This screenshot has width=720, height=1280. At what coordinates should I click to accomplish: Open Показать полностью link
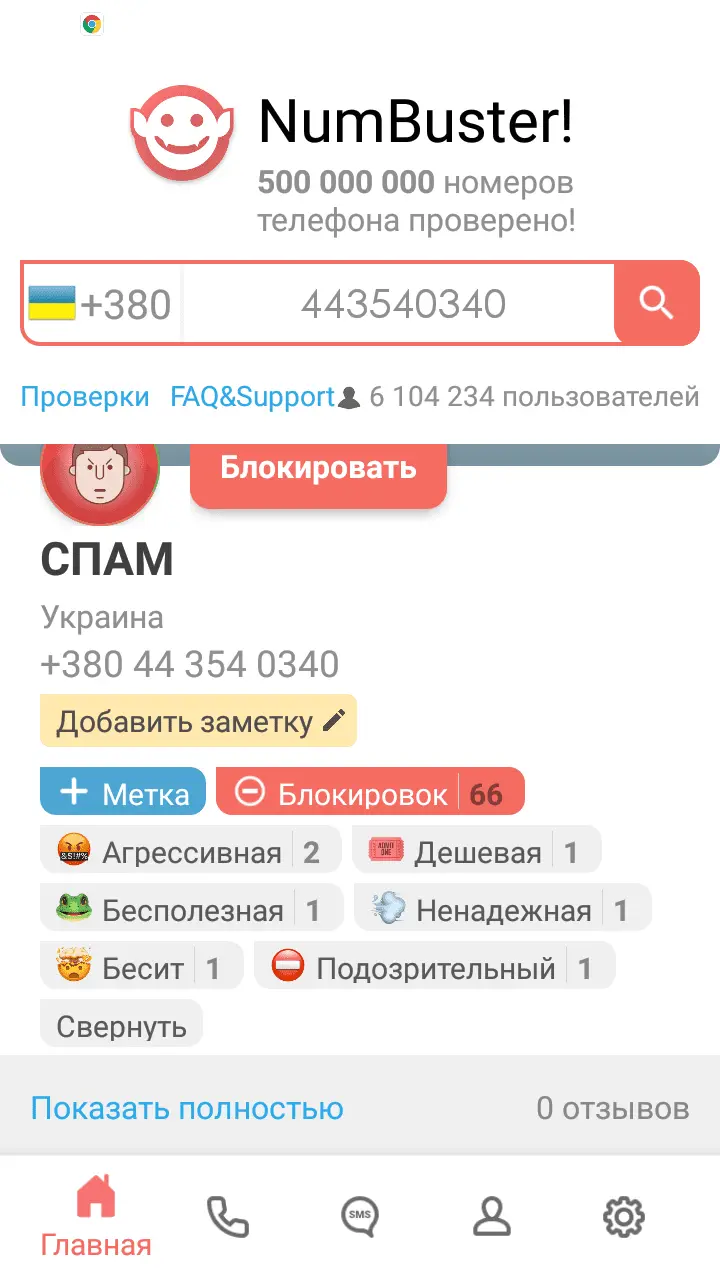pyautogui.click(x=187, y=1108)
